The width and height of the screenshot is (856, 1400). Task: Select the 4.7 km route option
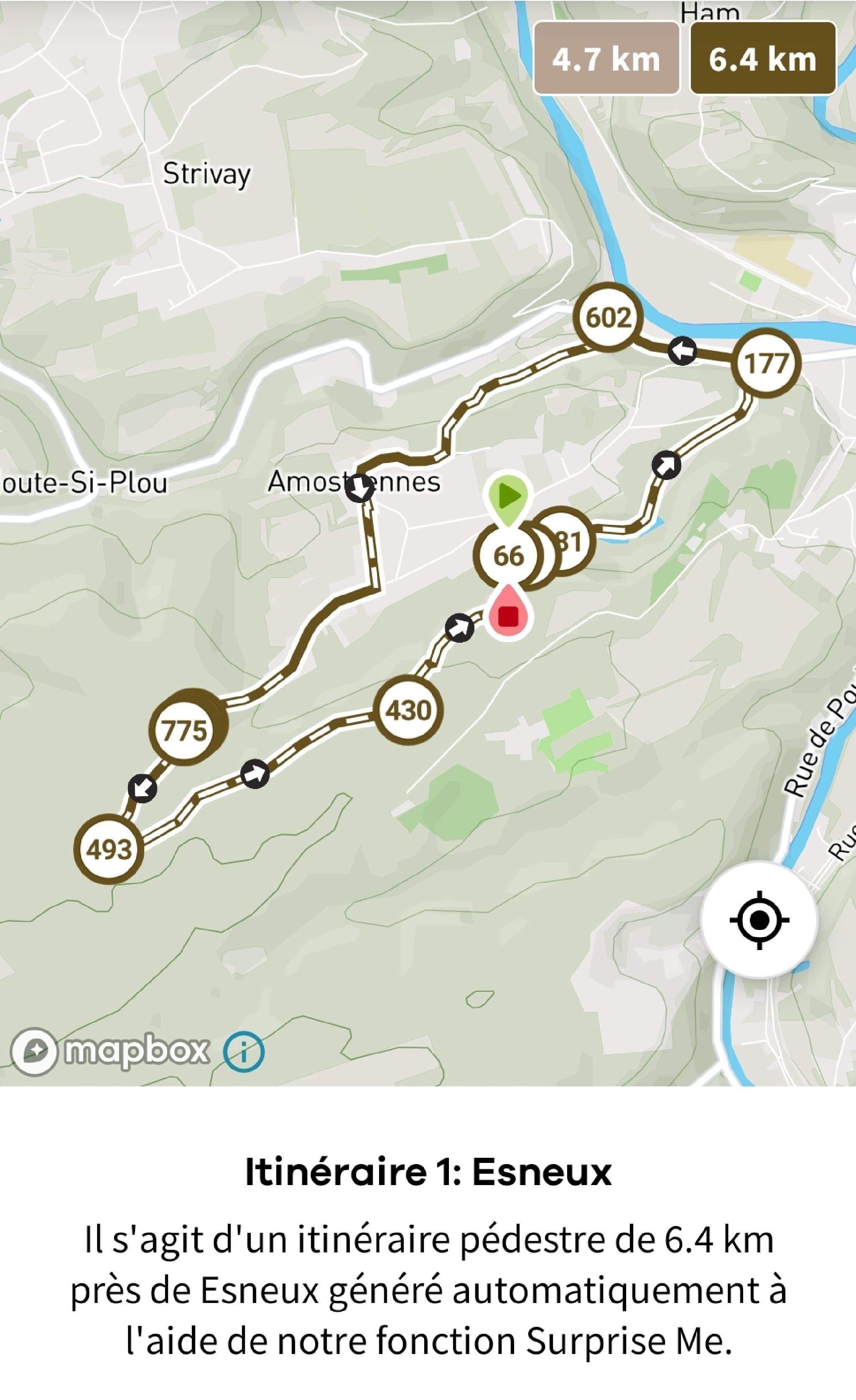click(606, 59)
